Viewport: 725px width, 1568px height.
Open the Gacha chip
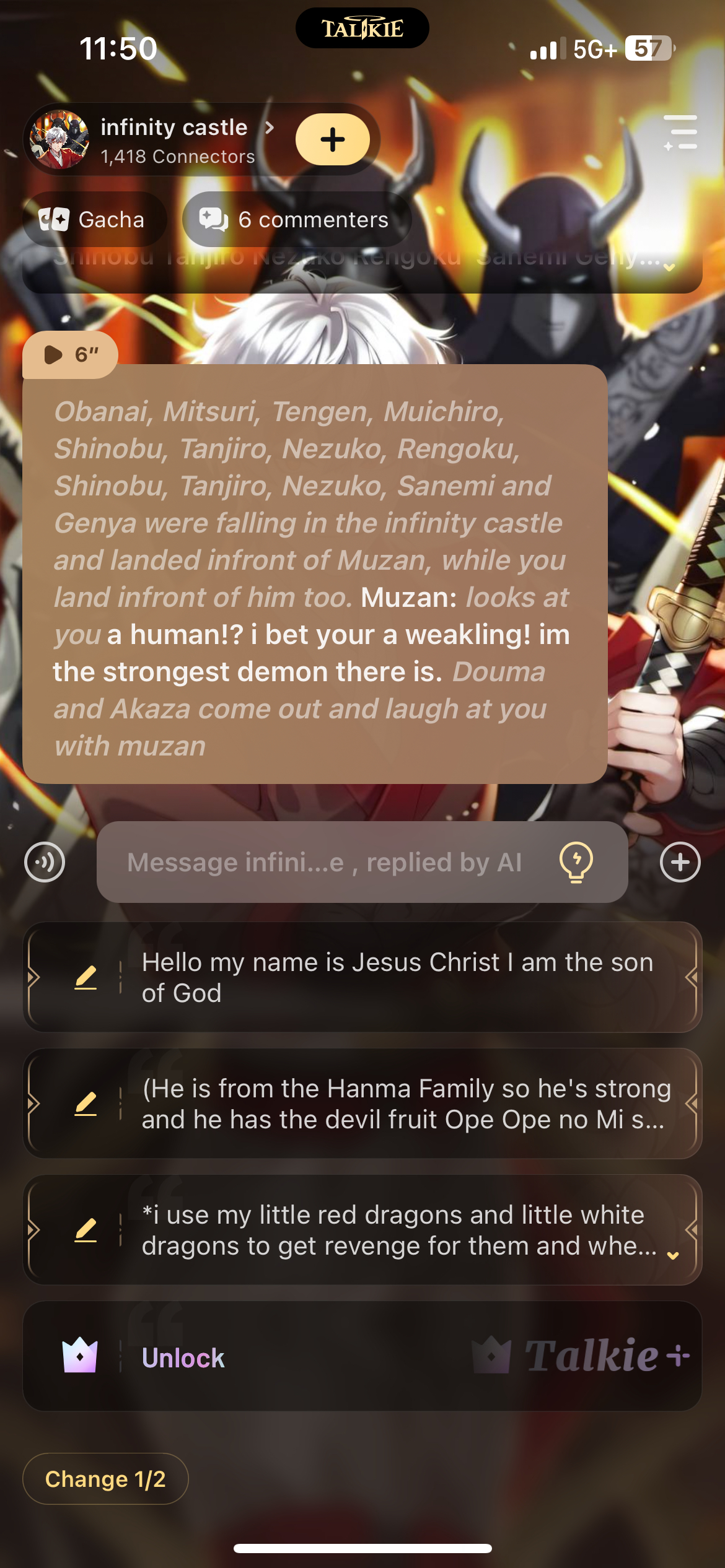[94, 220]
